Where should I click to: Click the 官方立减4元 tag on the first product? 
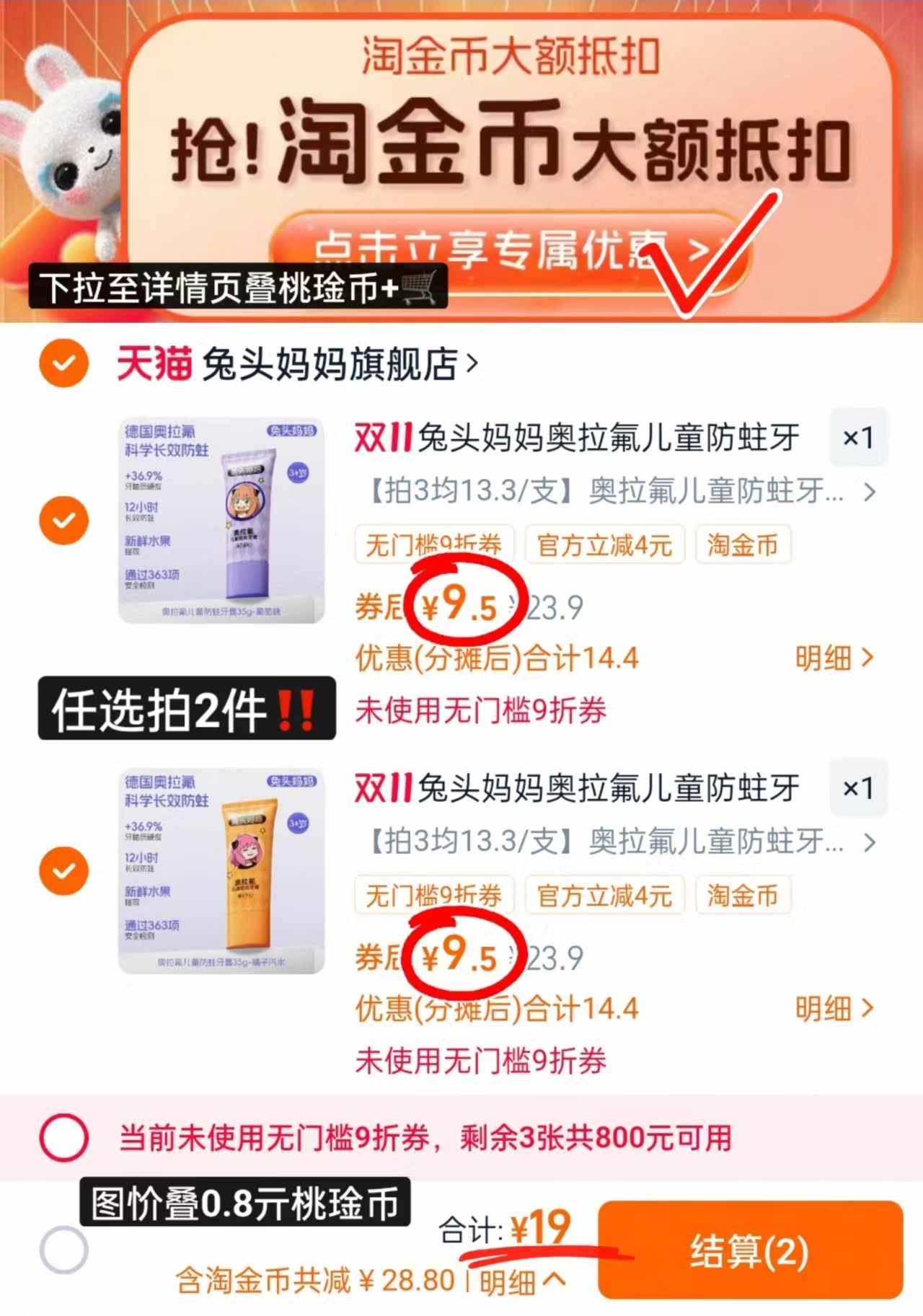605,546
